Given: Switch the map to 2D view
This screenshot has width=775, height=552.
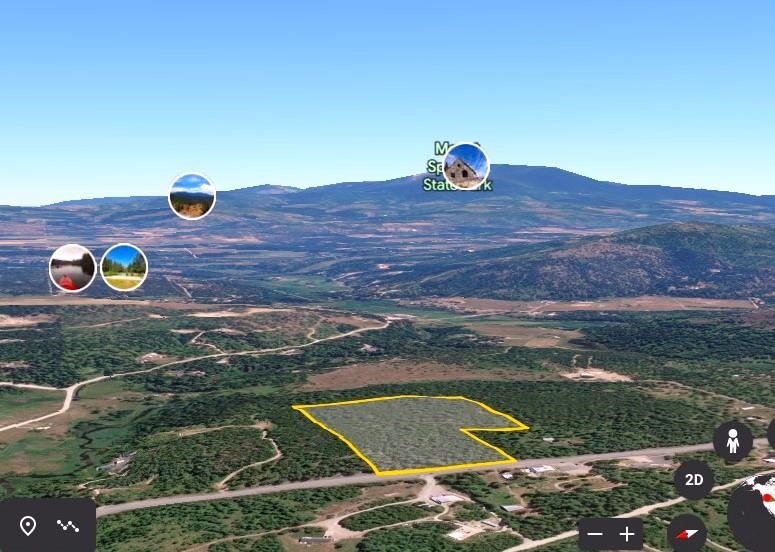Looking at the screenshot, I should 694,480.
